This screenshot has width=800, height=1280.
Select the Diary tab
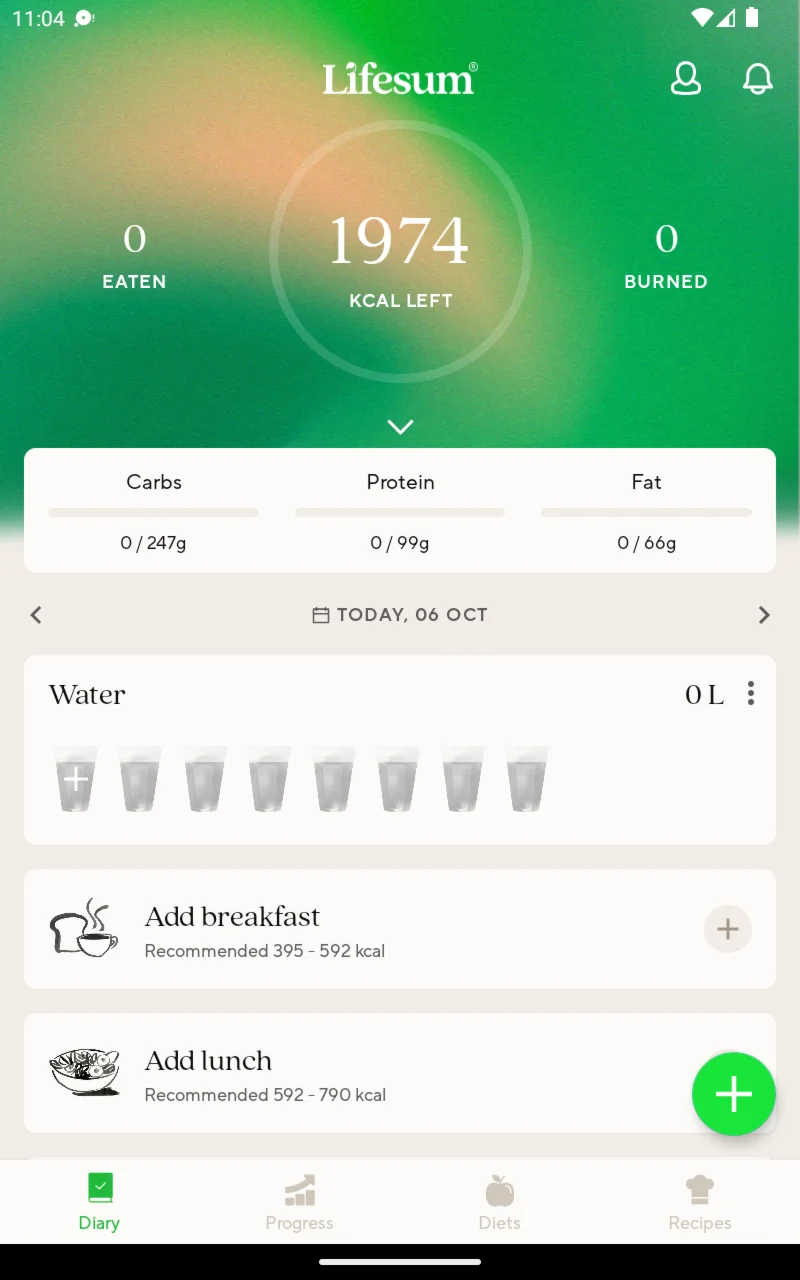pos(99,1203)
